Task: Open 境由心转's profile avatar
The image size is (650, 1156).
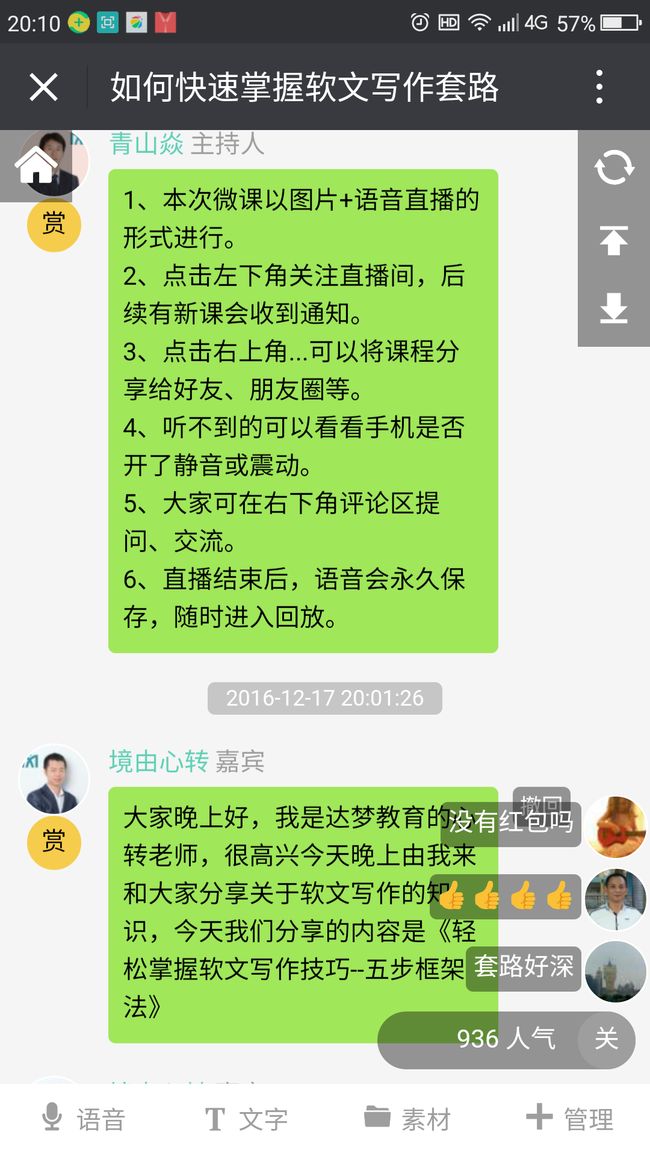Action: click(53, 780)
